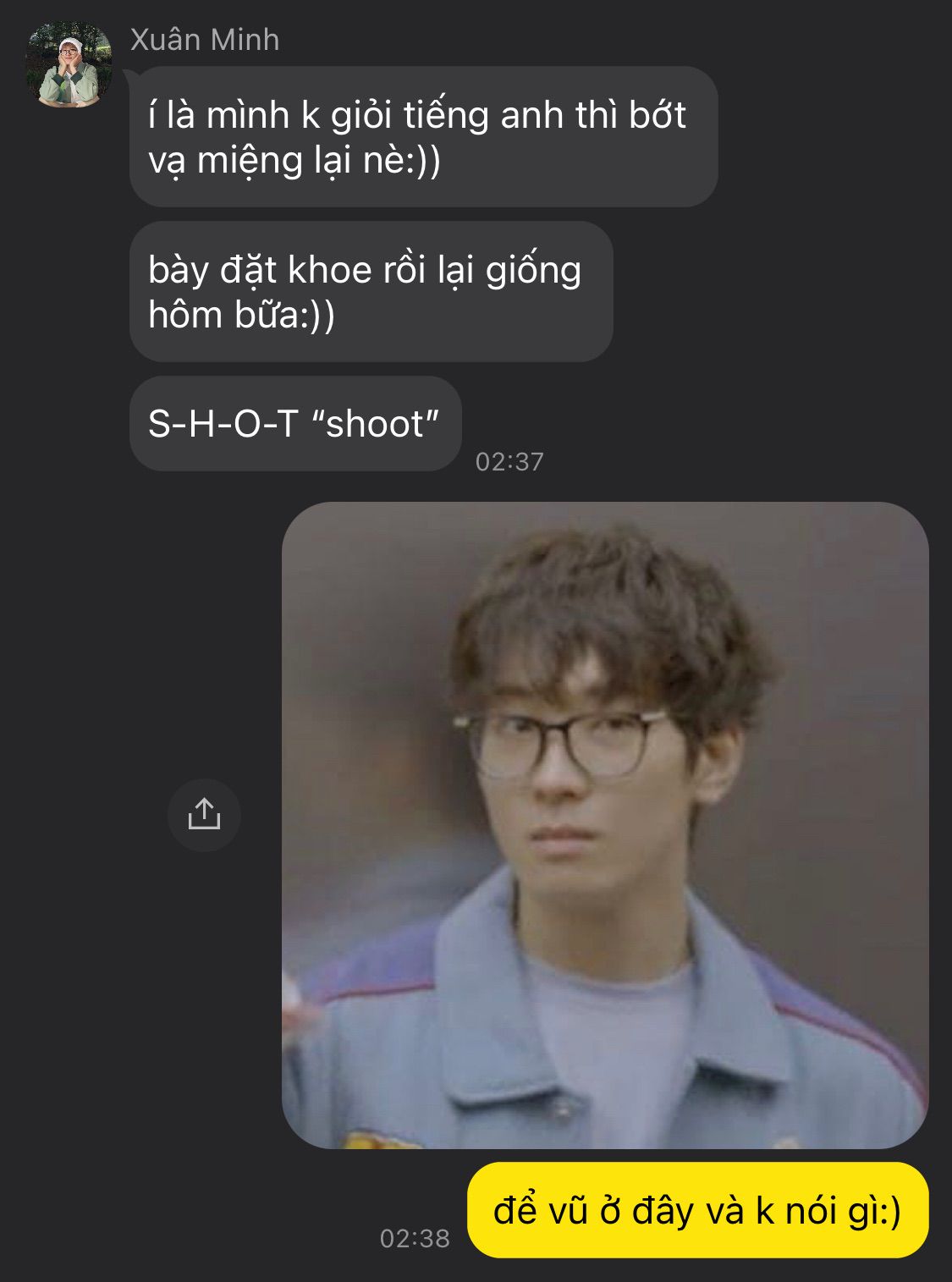Open the sent photo of the man in glasses
This screenshot has height=1282, width=952.
point(605,825)
